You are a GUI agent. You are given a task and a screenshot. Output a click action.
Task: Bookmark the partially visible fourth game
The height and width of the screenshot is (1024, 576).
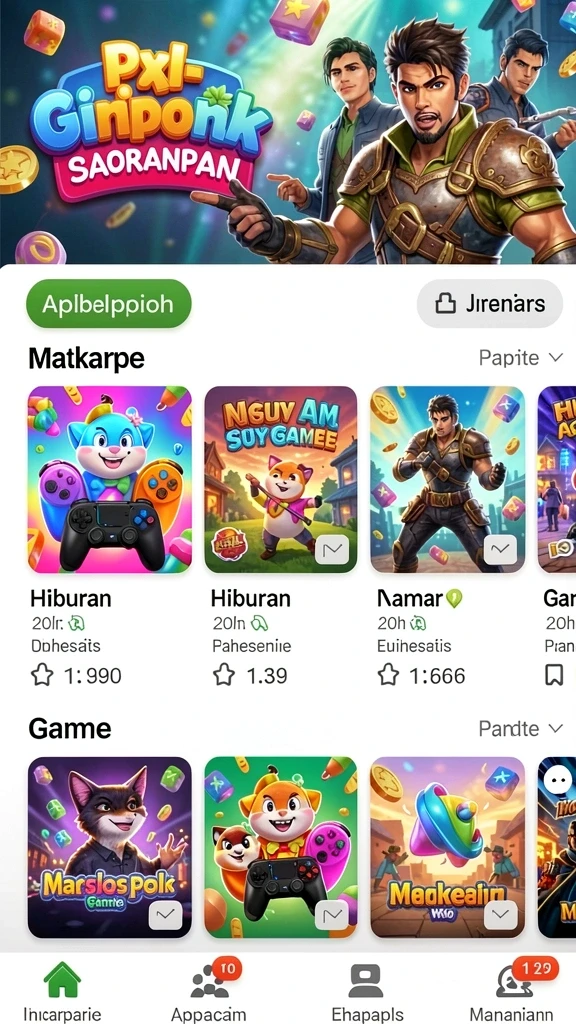point(554,676)
